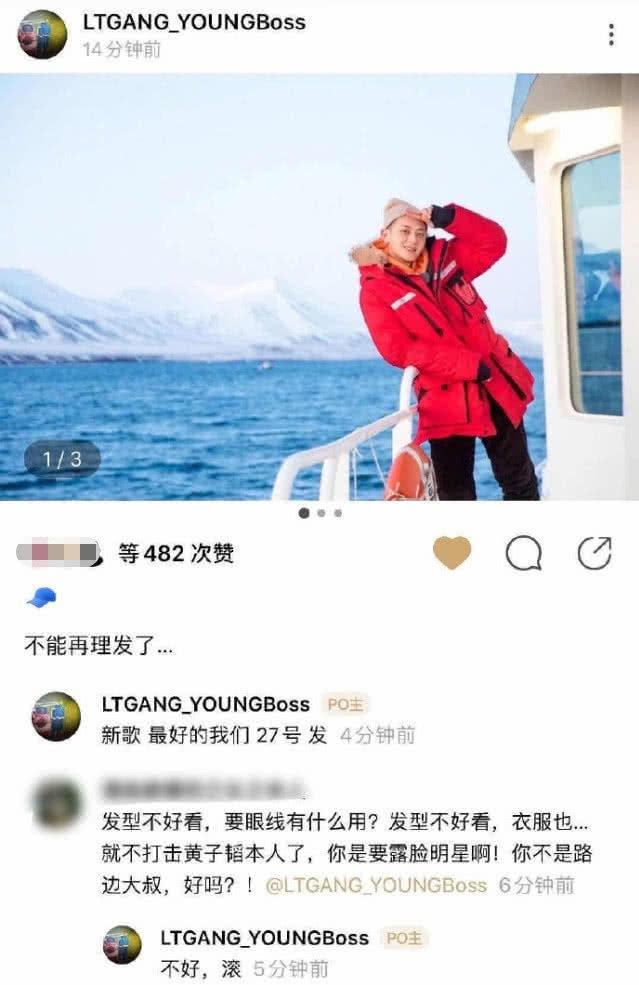The image size is (639, 985).
Task: Share the post with the arrow icon
Action: pos(594,552)
